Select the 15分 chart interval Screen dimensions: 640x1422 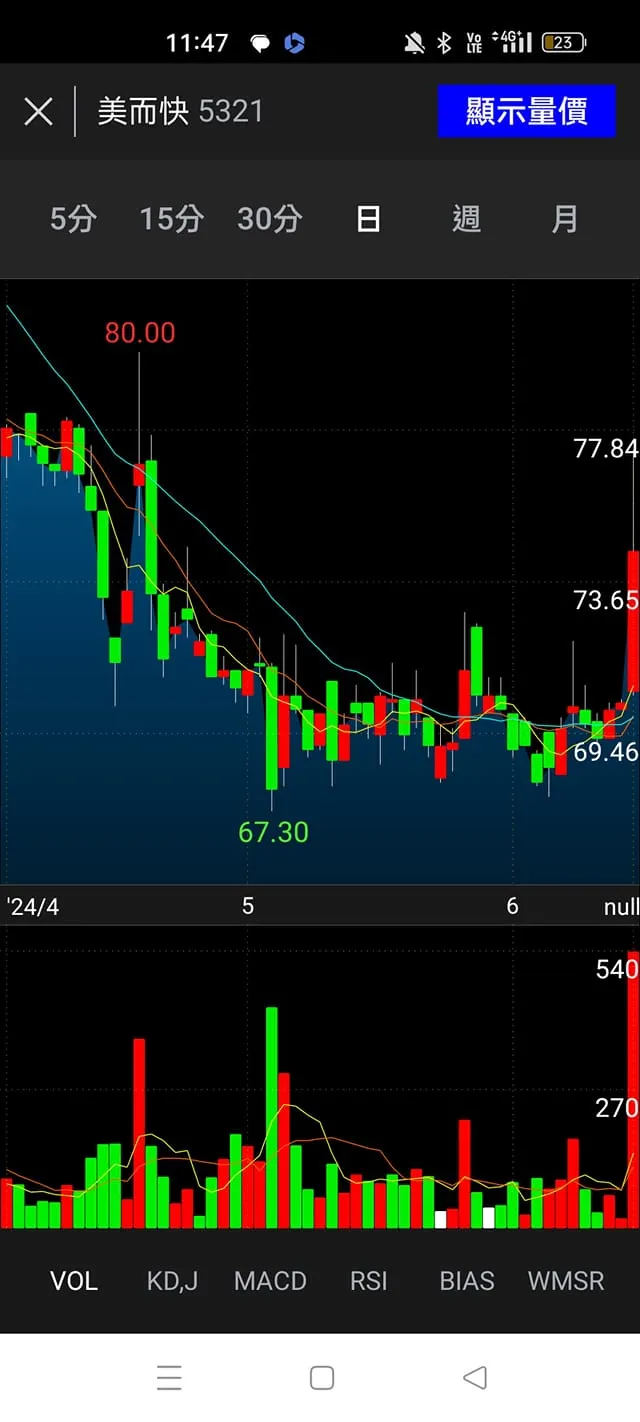tap(171, 219)
